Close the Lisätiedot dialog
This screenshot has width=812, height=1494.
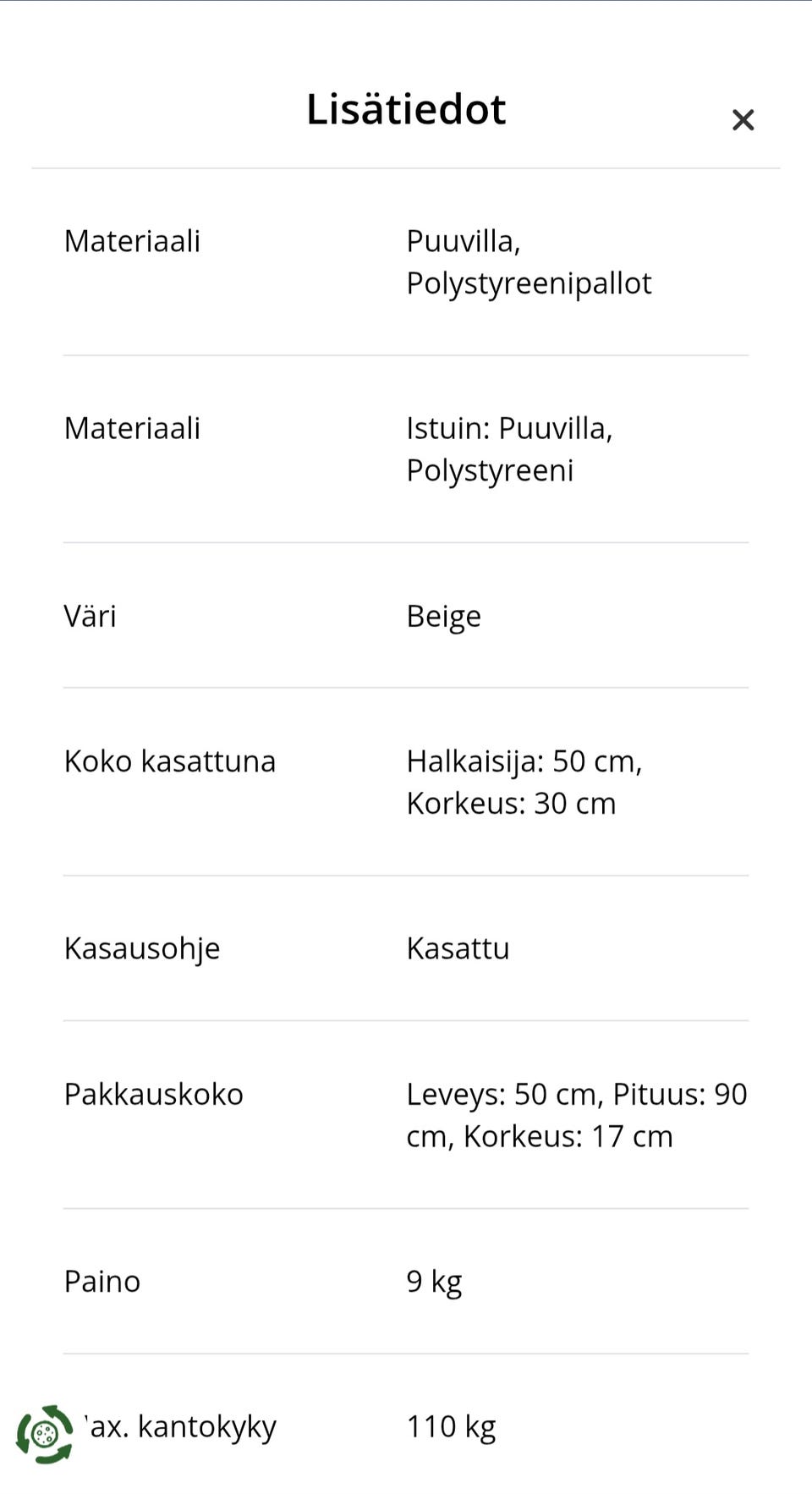(743, 120)
